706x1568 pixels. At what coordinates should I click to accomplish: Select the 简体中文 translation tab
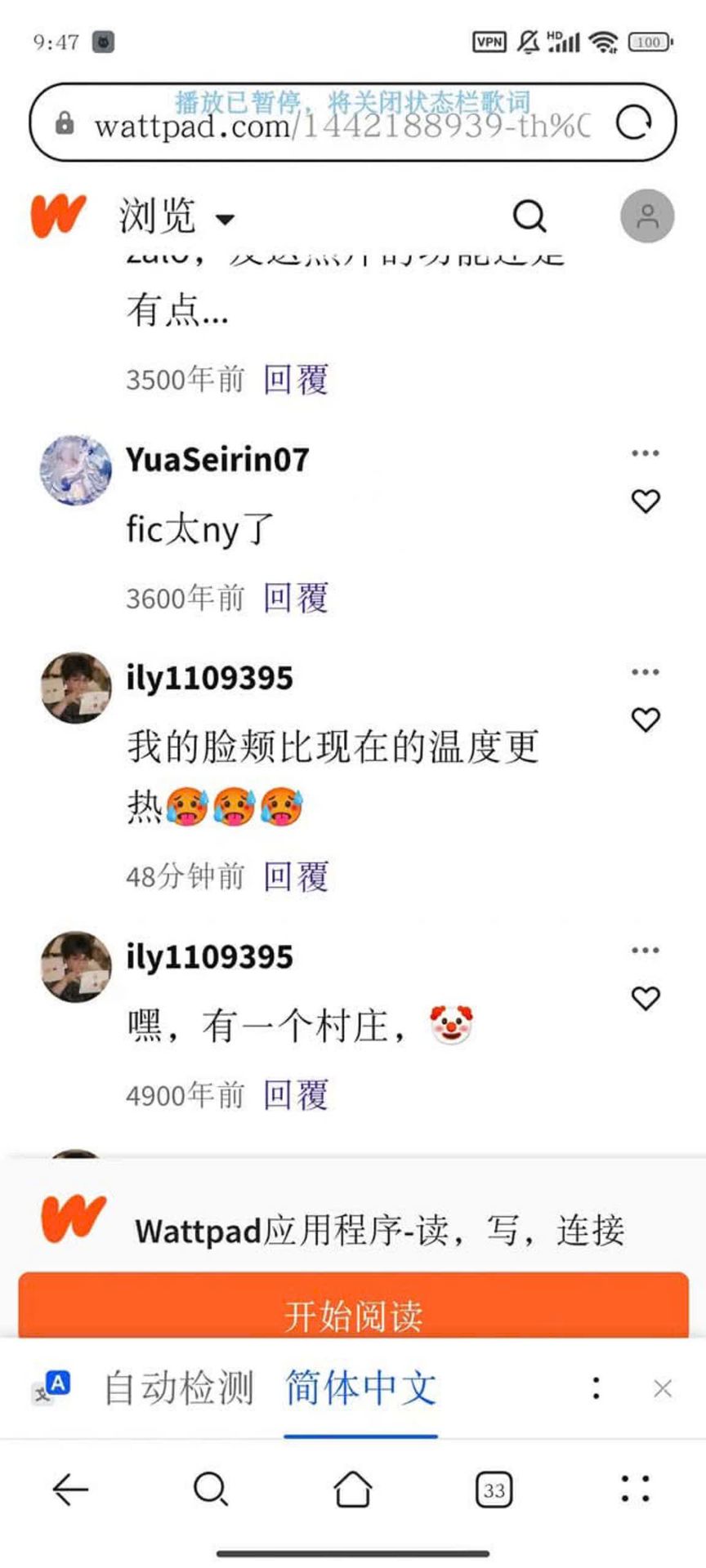[360, 1388]
